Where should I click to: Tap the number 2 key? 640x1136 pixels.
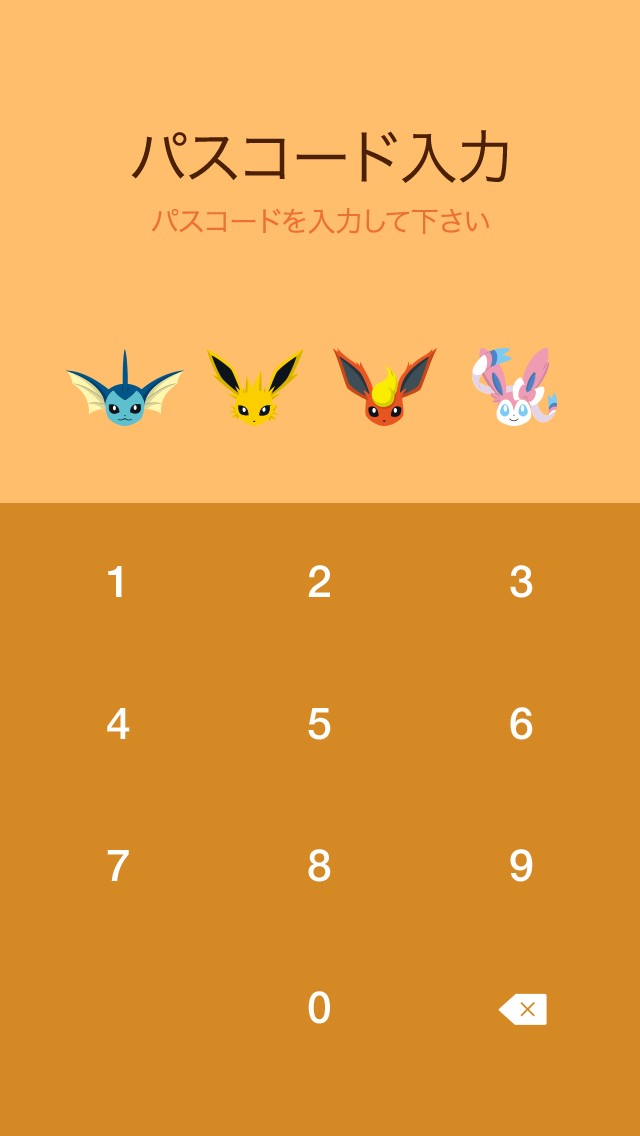click(319, 582)
